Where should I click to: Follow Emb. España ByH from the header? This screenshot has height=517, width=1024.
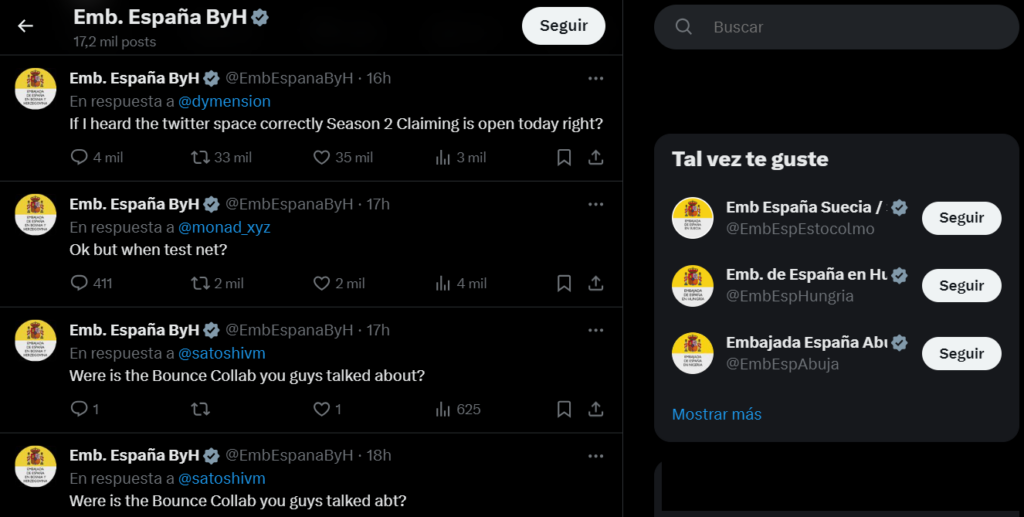(x=563, y=26)
